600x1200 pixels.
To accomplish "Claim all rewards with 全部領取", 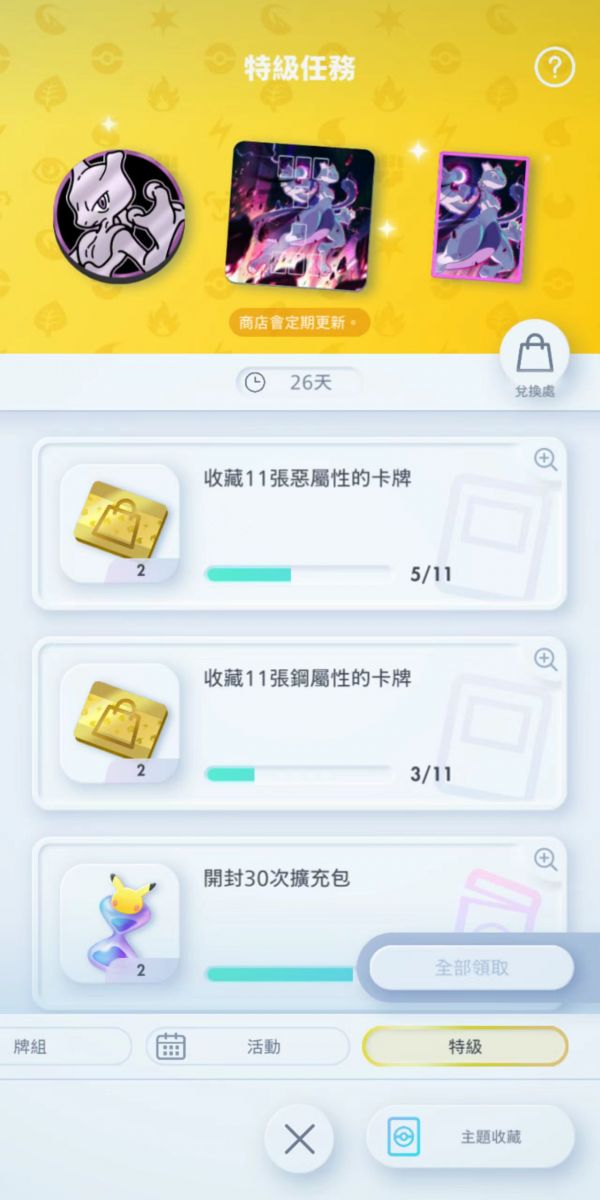I will (472, 968).
